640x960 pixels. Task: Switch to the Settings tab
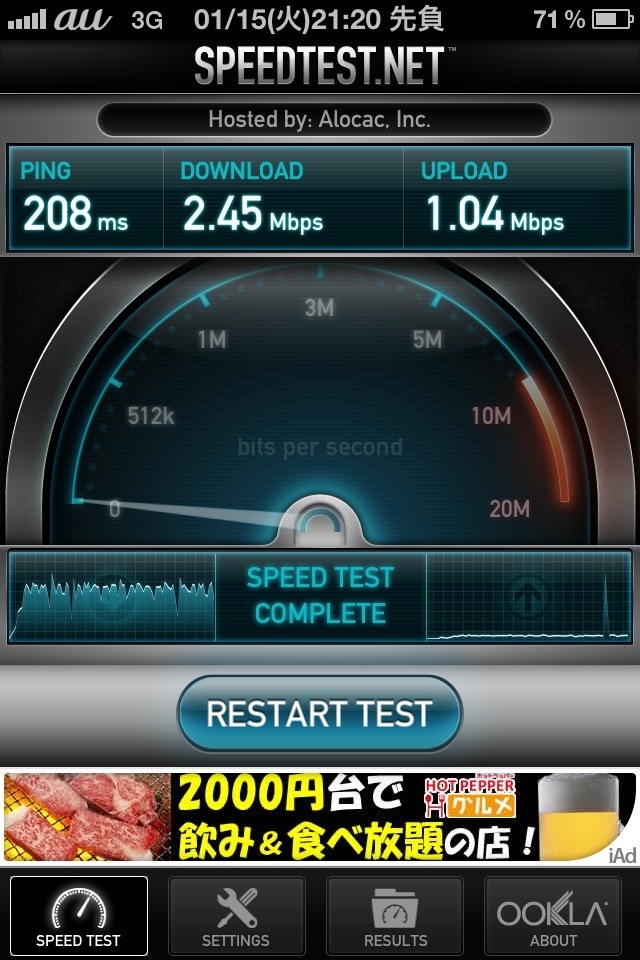236,915
